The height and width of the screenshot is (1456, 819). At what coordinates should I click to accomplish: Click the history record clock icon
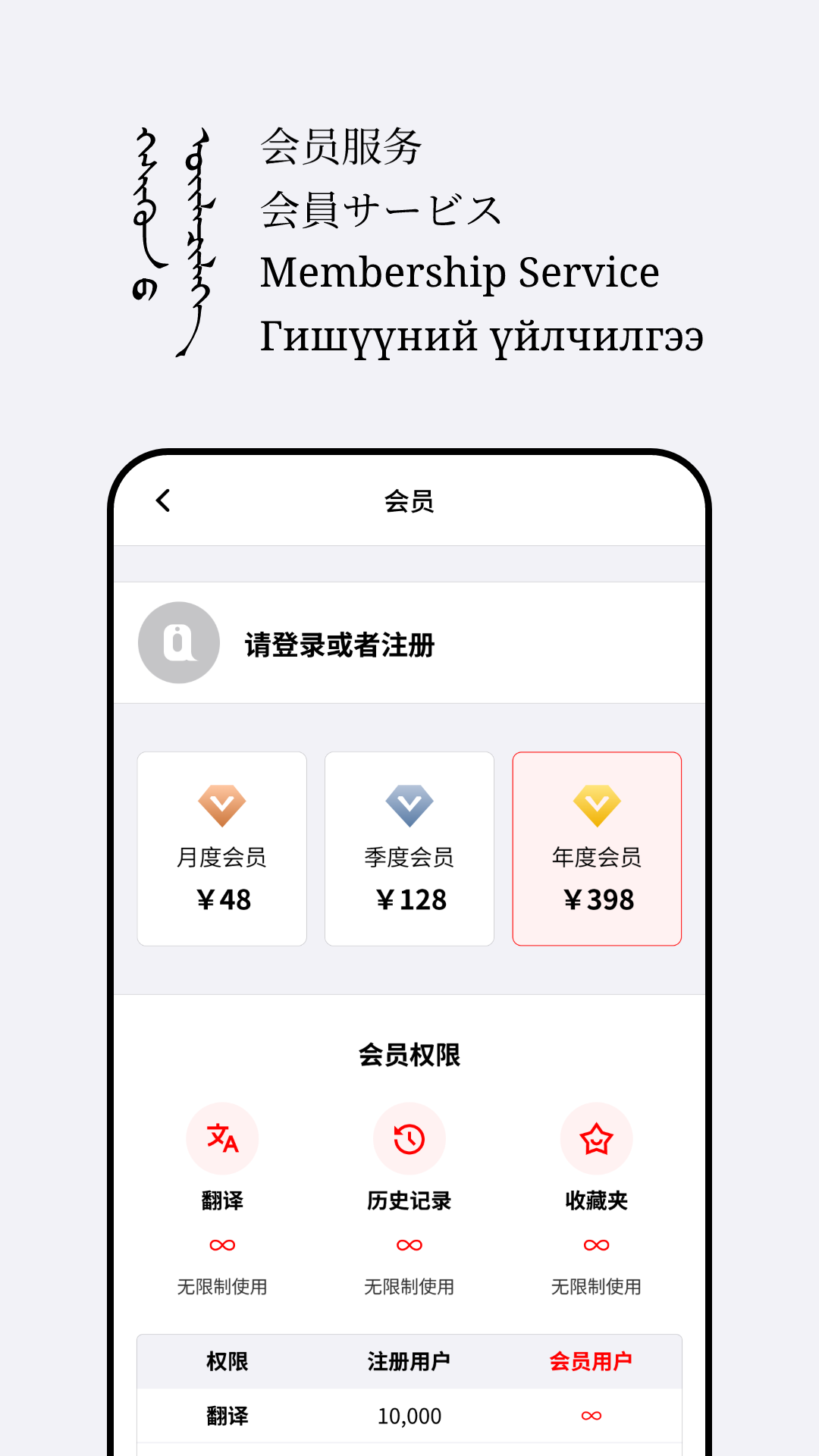pyautogui.click(x=409, y=1138)
